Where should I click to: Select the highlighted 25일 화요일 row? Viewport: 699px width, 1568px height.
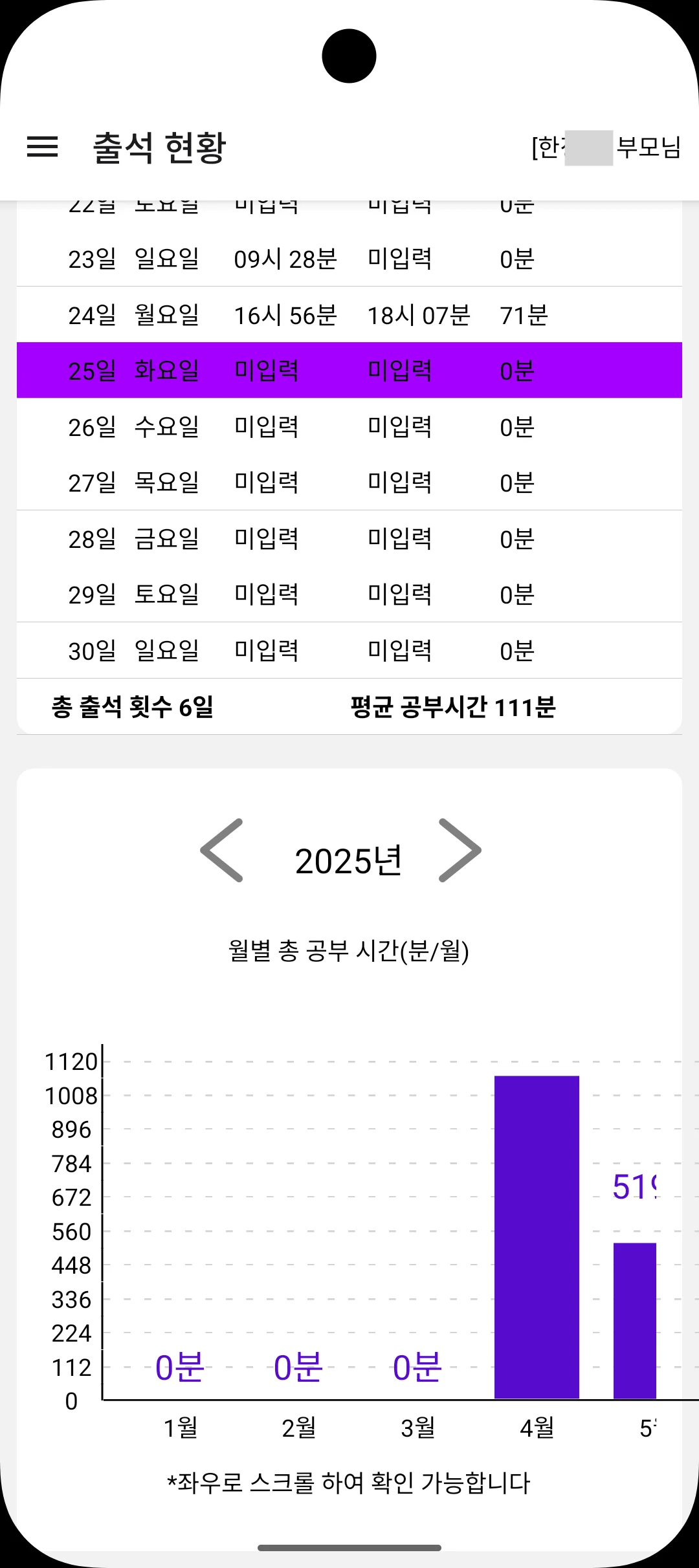point(349,370)
